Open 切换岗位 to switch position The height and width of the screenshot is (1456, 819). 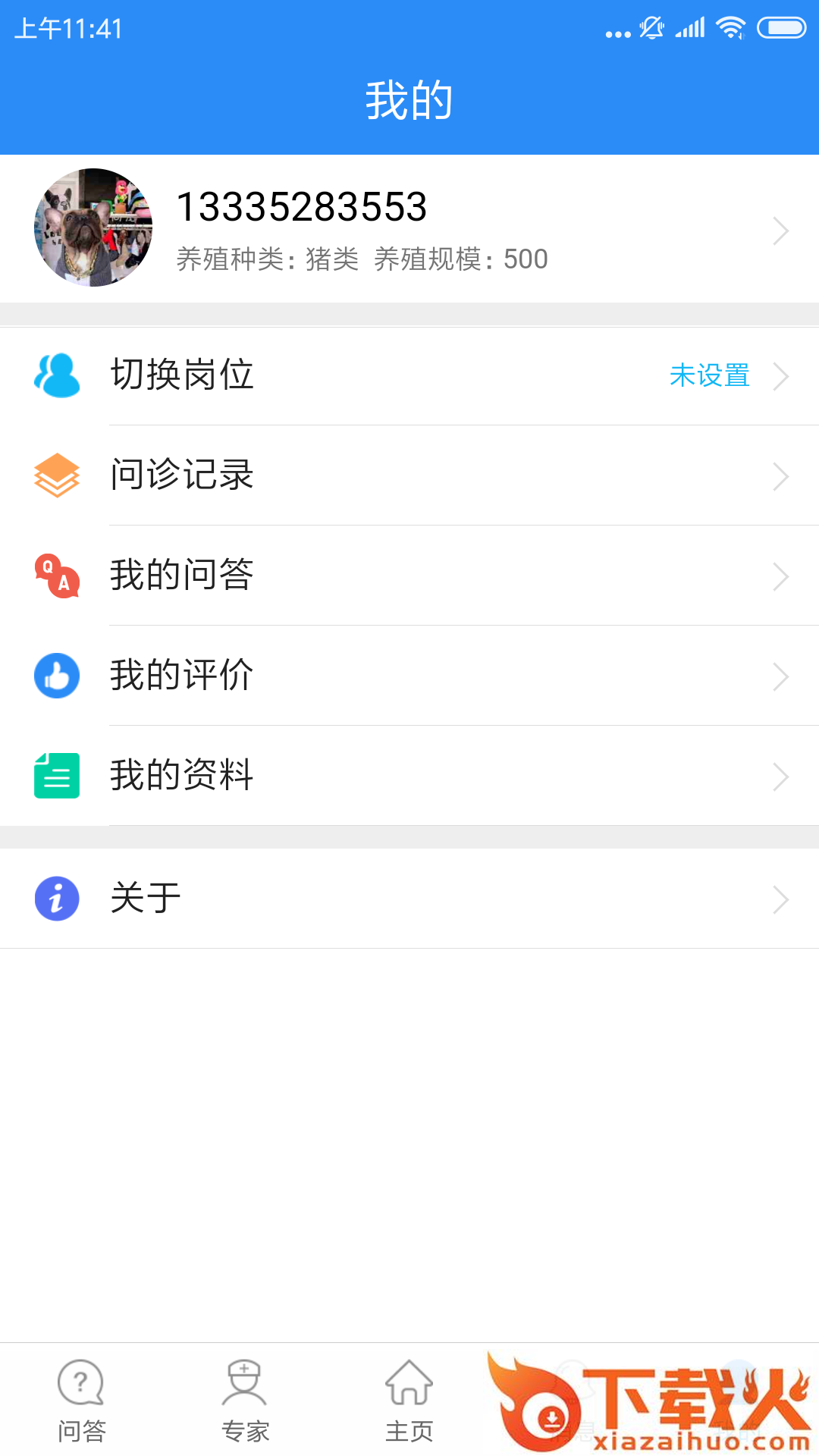409,376
